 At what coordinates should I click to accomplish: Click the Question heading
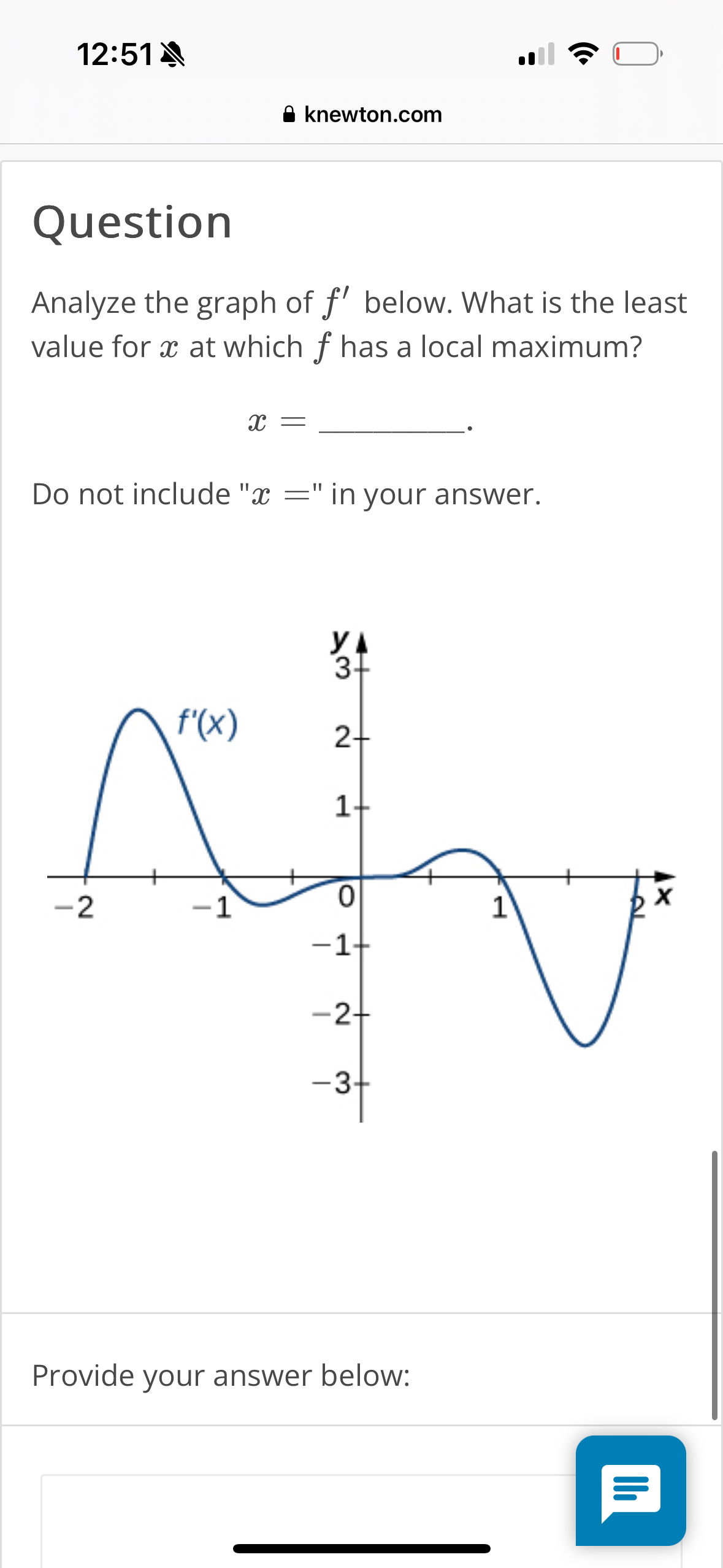click(x=132, y=222)
